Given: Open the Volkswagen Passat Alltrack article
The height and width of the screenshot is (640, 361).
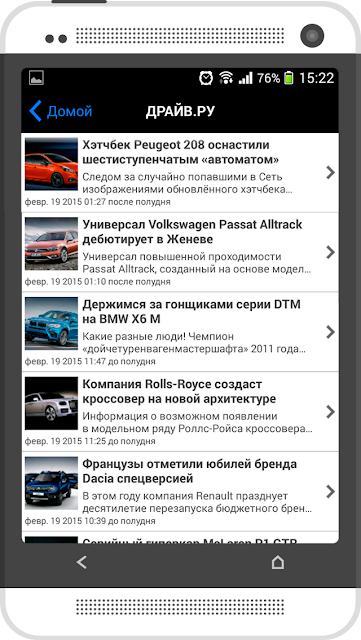Looking at the screenshot, I should point(180,252).
